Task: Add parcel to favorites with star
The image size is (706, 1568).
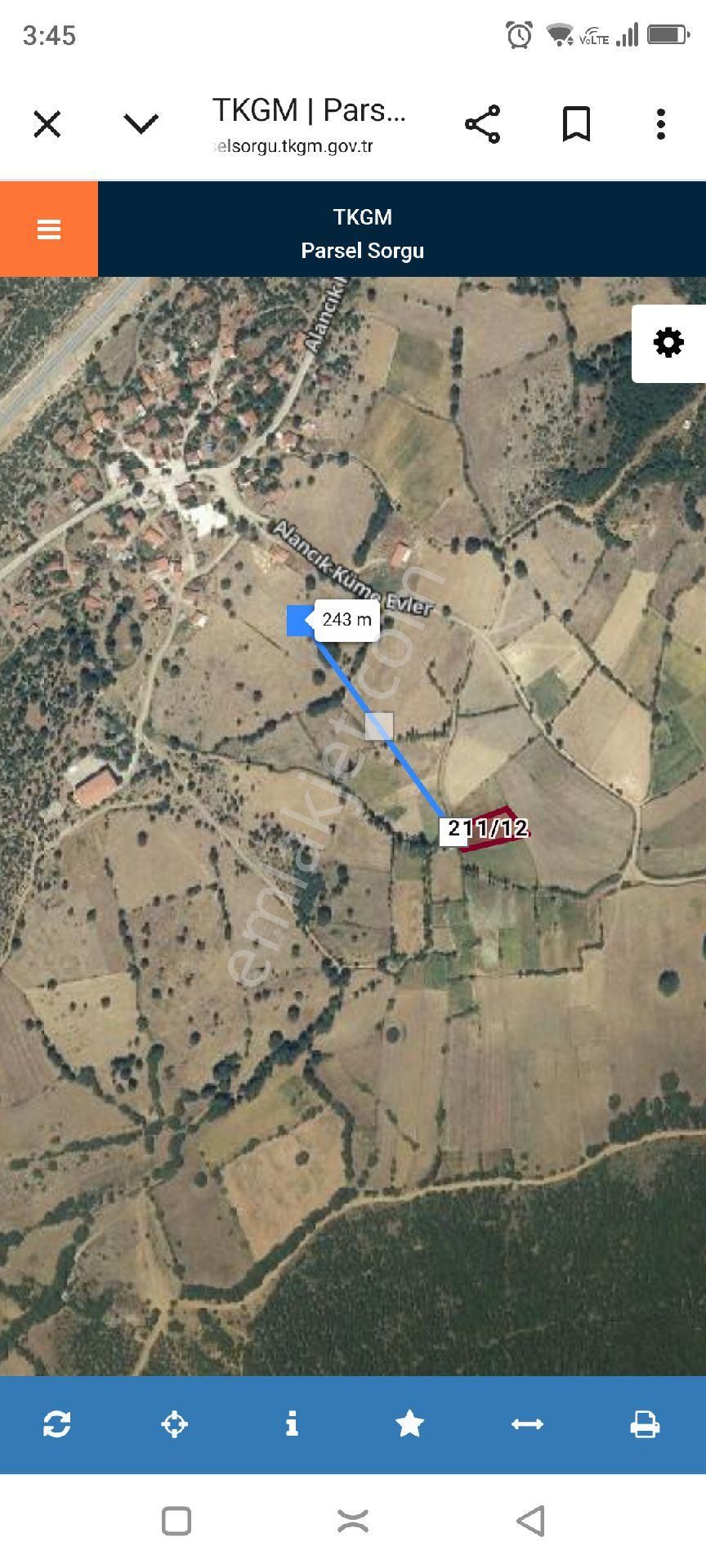Action: (x=409, y=1424)
